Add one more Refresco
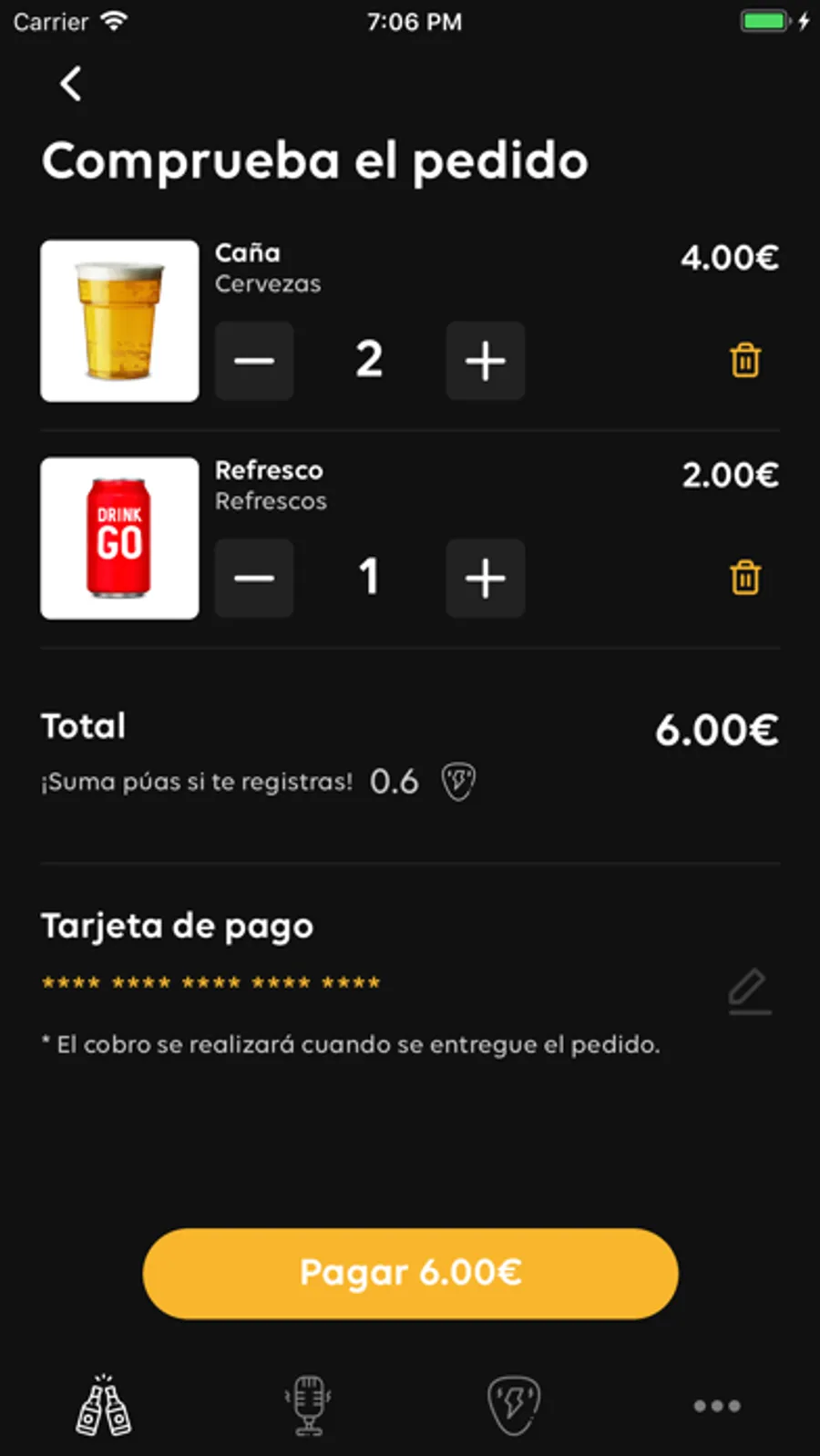This screenshot has height=1456, width=820. [485, 578]
